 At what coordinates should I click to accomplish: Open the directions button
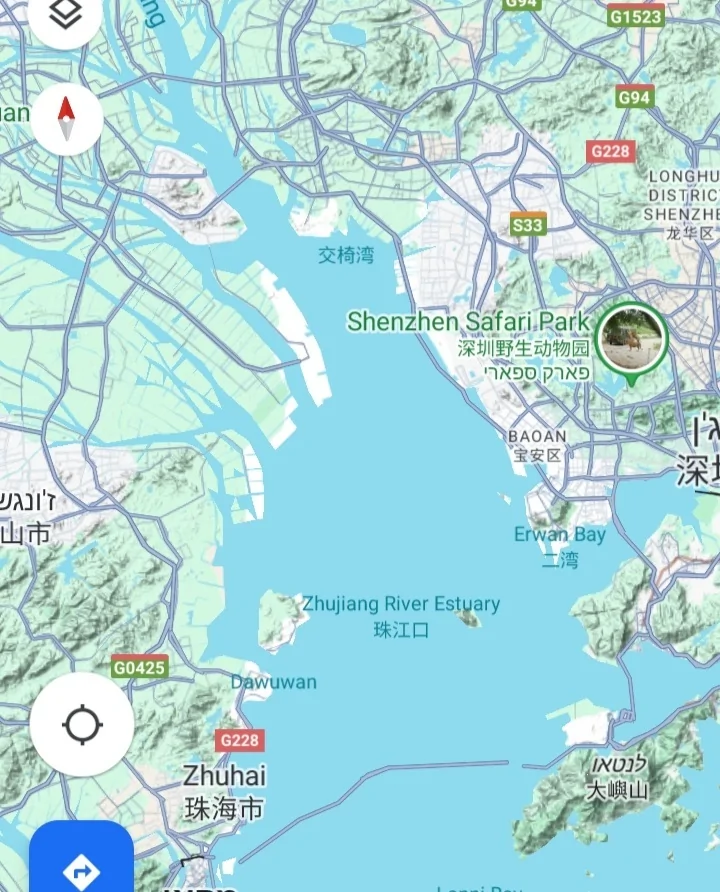pyautogui.click(x=81, y=862)
